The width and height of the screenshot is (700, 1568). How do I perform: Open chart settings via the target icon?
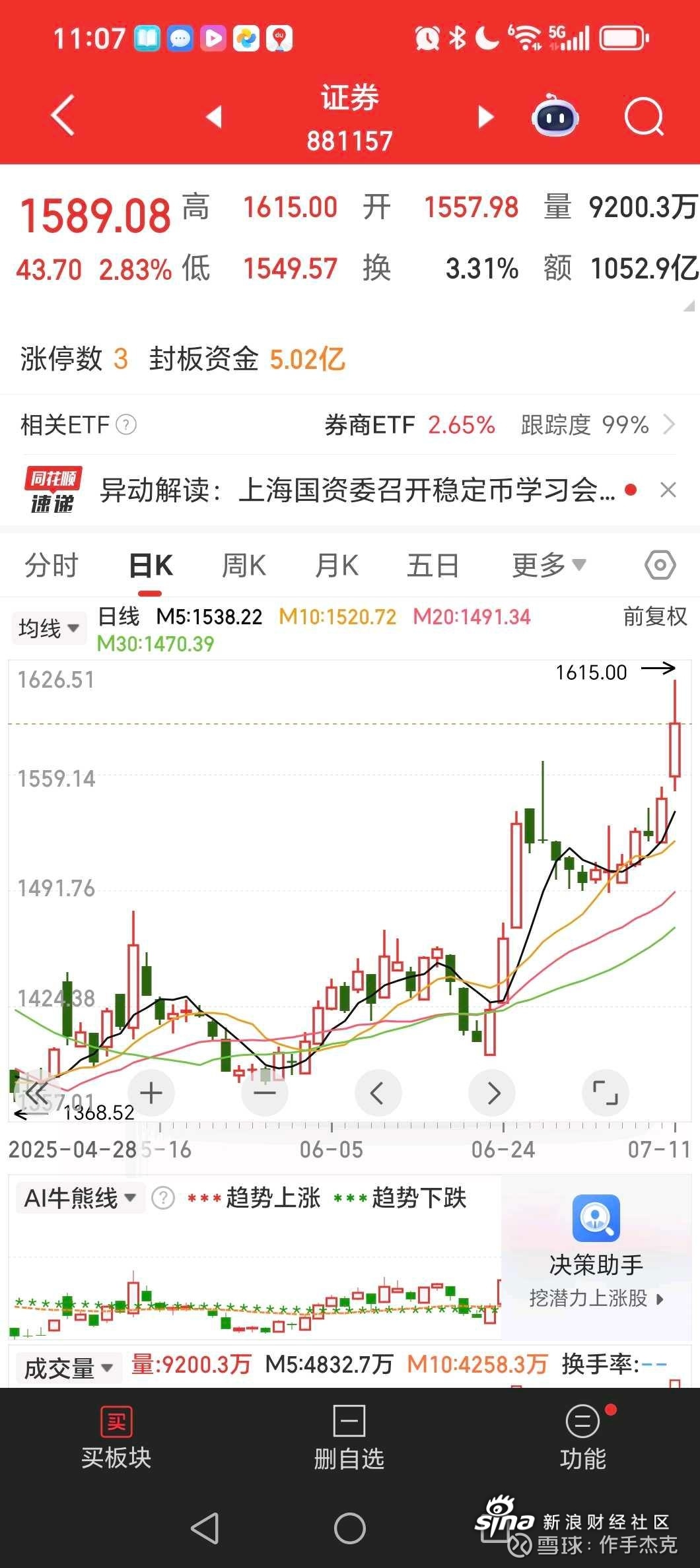coord(659,566)
